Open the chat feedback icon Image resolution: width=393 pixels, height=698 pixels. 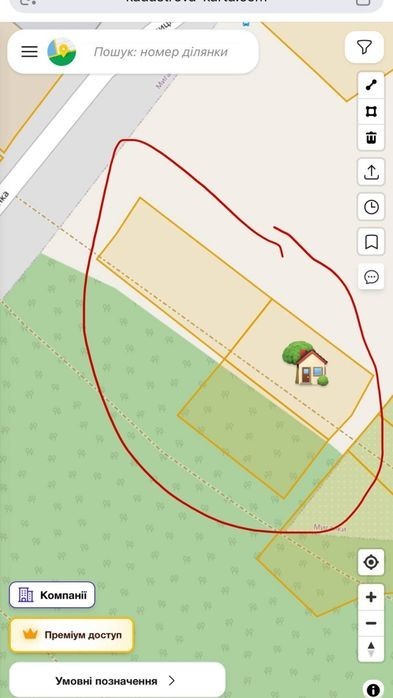[x=371, y=276]
